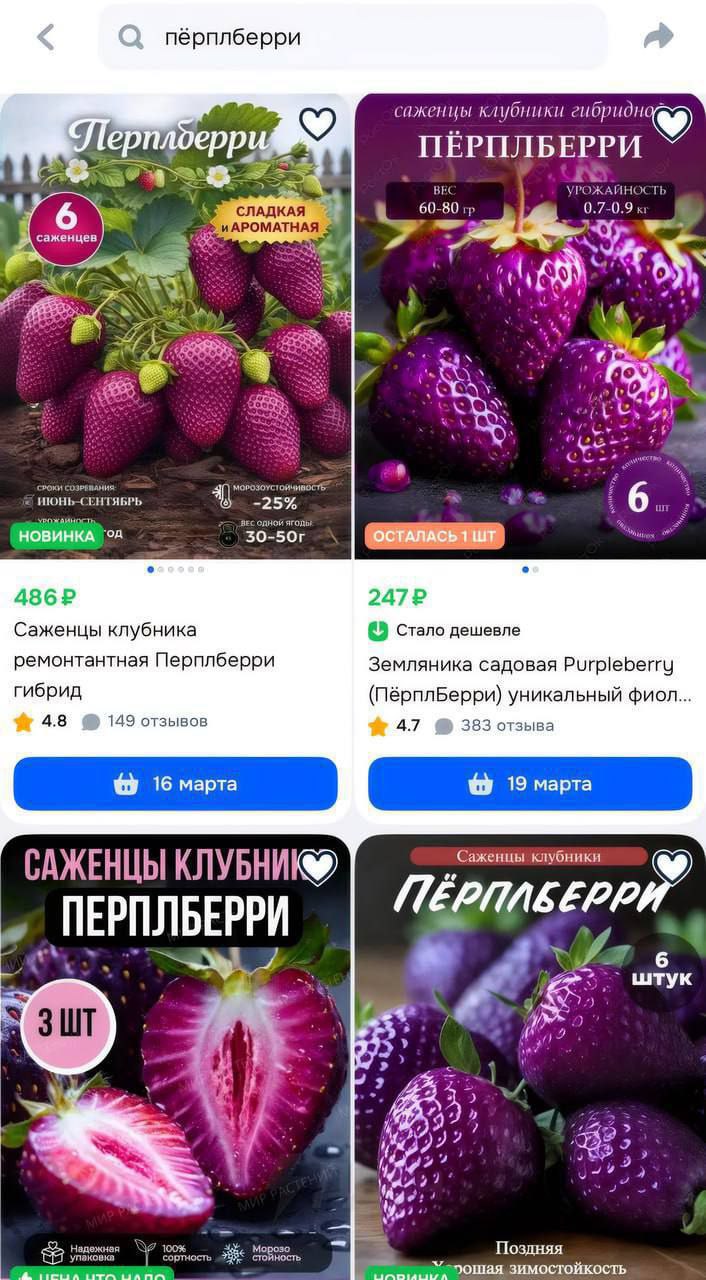Go back using the top arrow
Viewport: 706px width, 1280px height.
pos(45,37)
